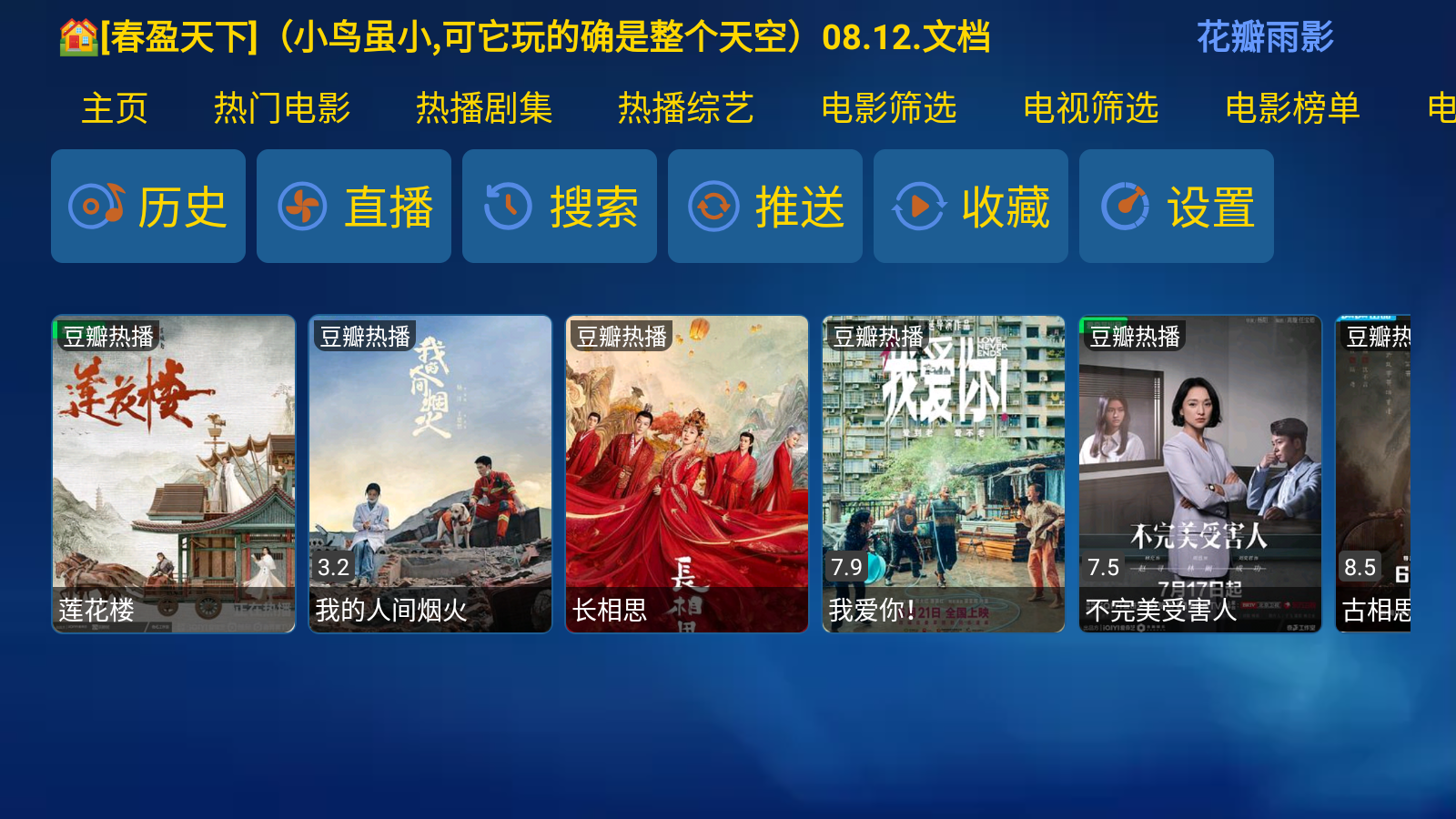Go to the 热播综艺 tab

(x=686, y=108)
